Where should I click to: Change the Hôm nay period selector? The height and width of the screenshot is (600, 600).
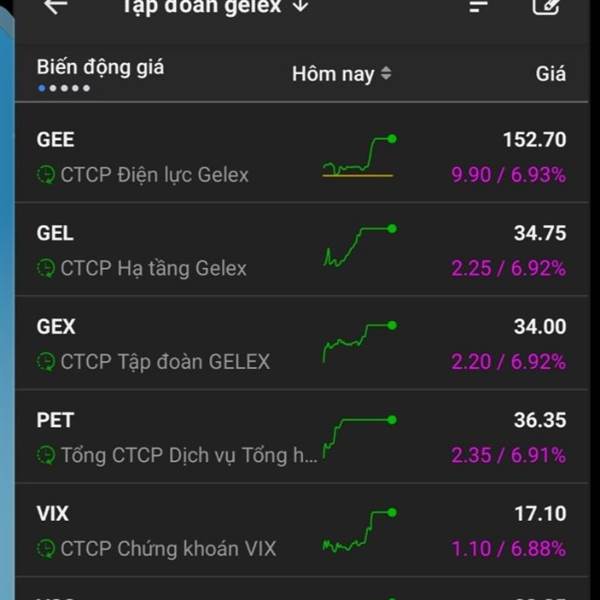coord(342,73)
